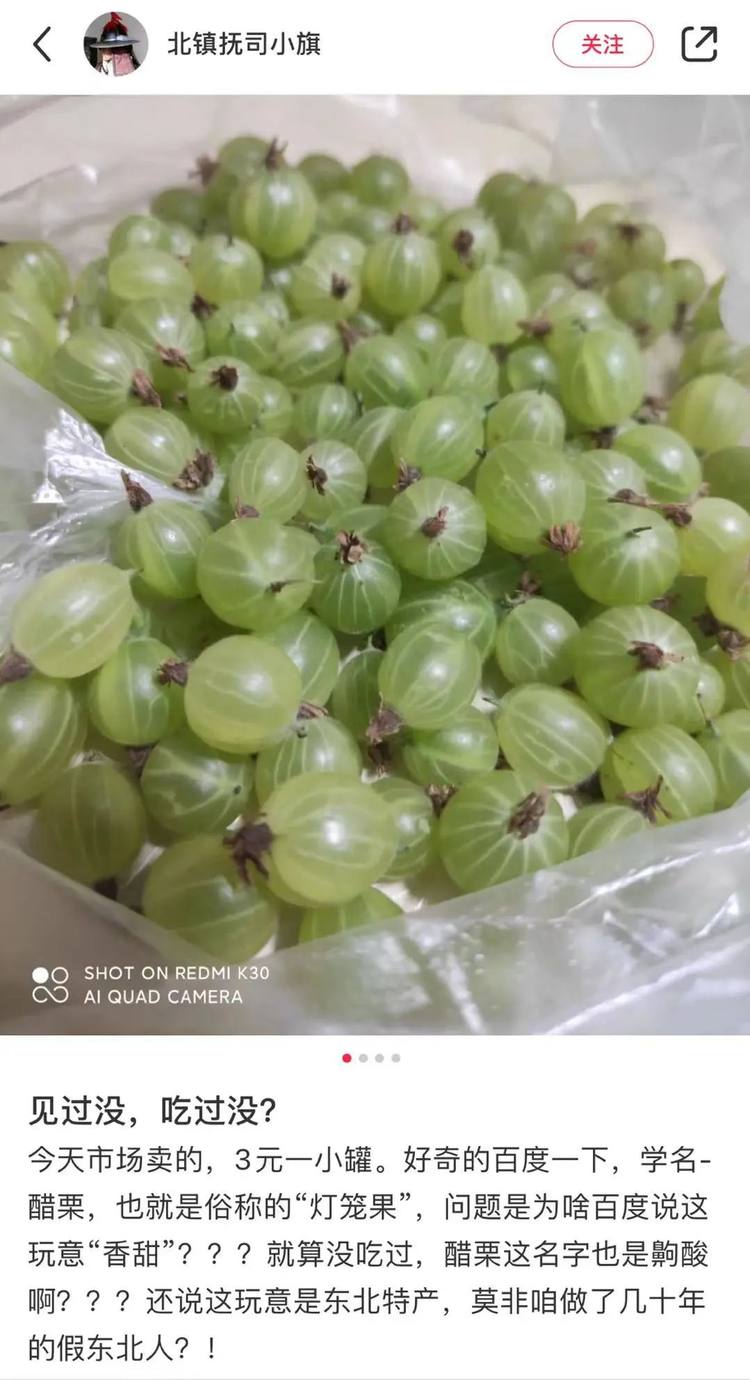This screenshot has height=1380, width=750.
Task: Share this post via the share icon
Action: [x=699, y=45]
